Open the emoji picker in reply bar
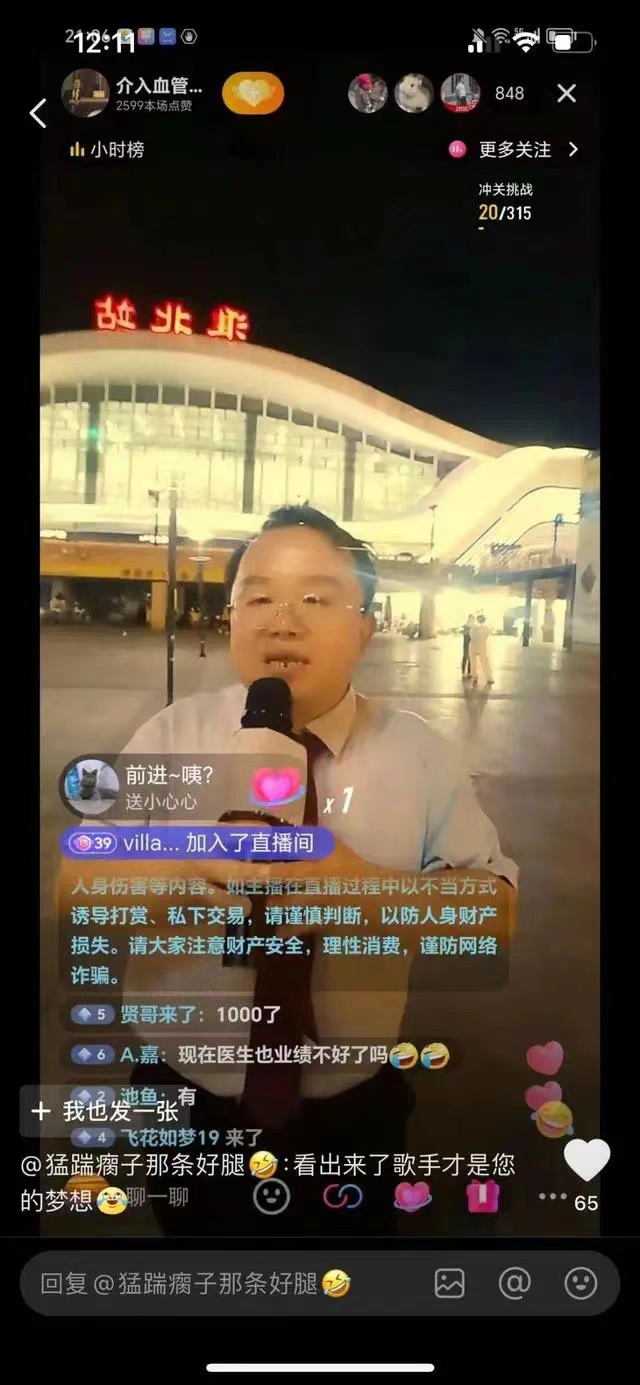 pos(581,1283)
